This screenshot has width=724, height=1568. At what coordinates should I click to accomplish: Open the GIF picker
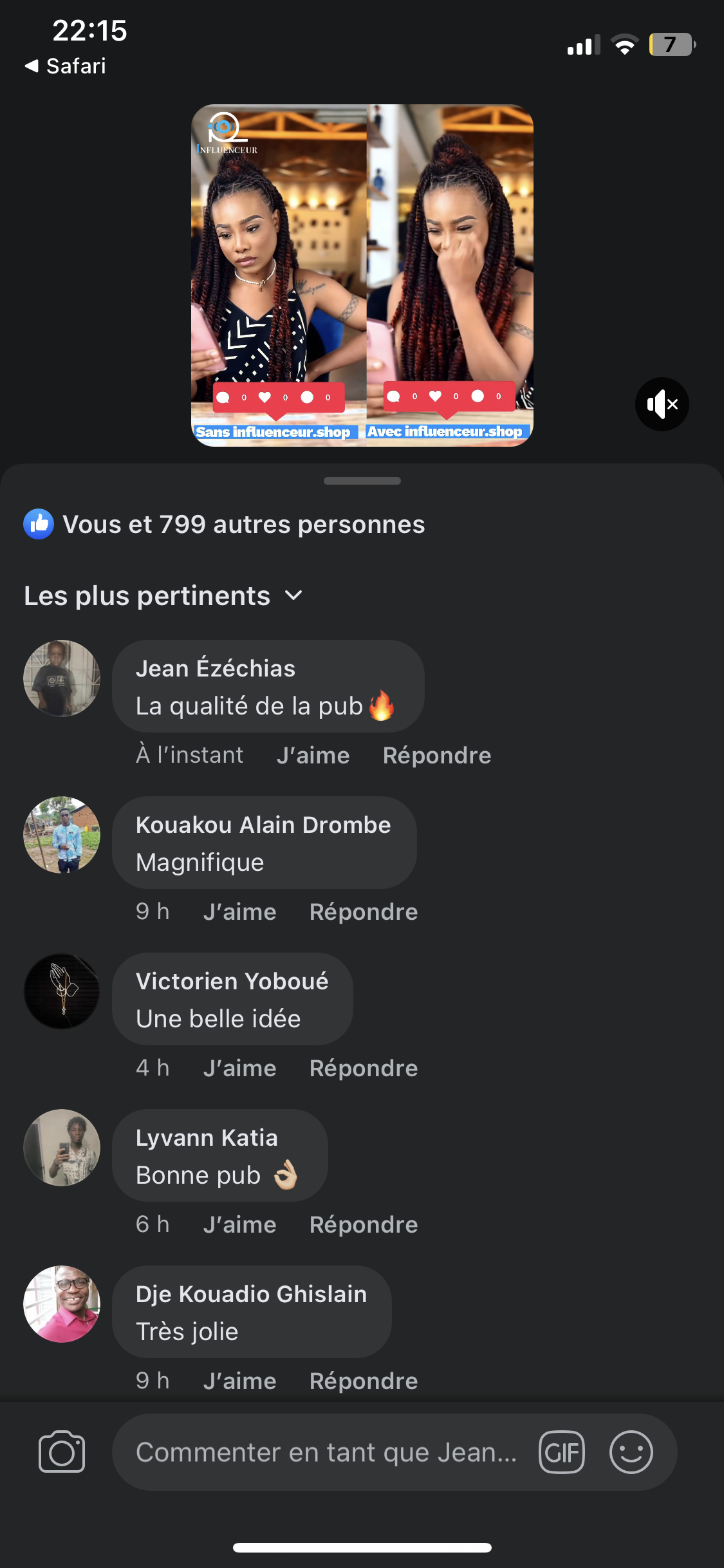[562, 1452]
